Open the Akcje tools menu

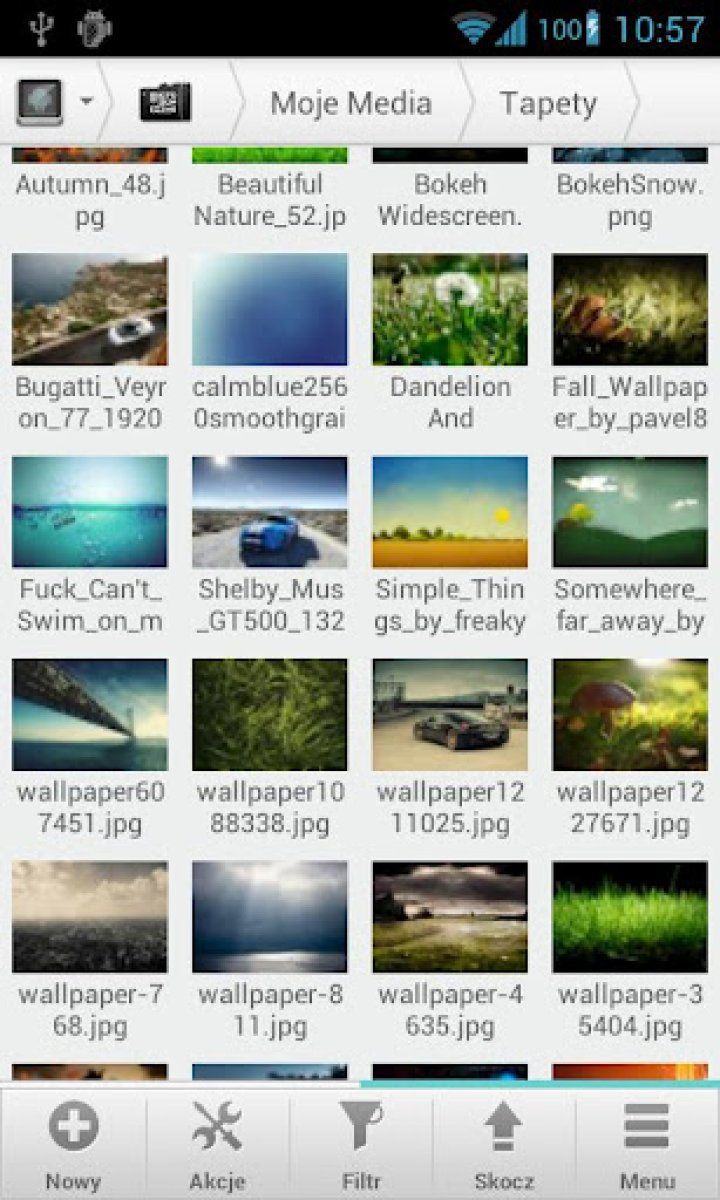coord(217,1143)
